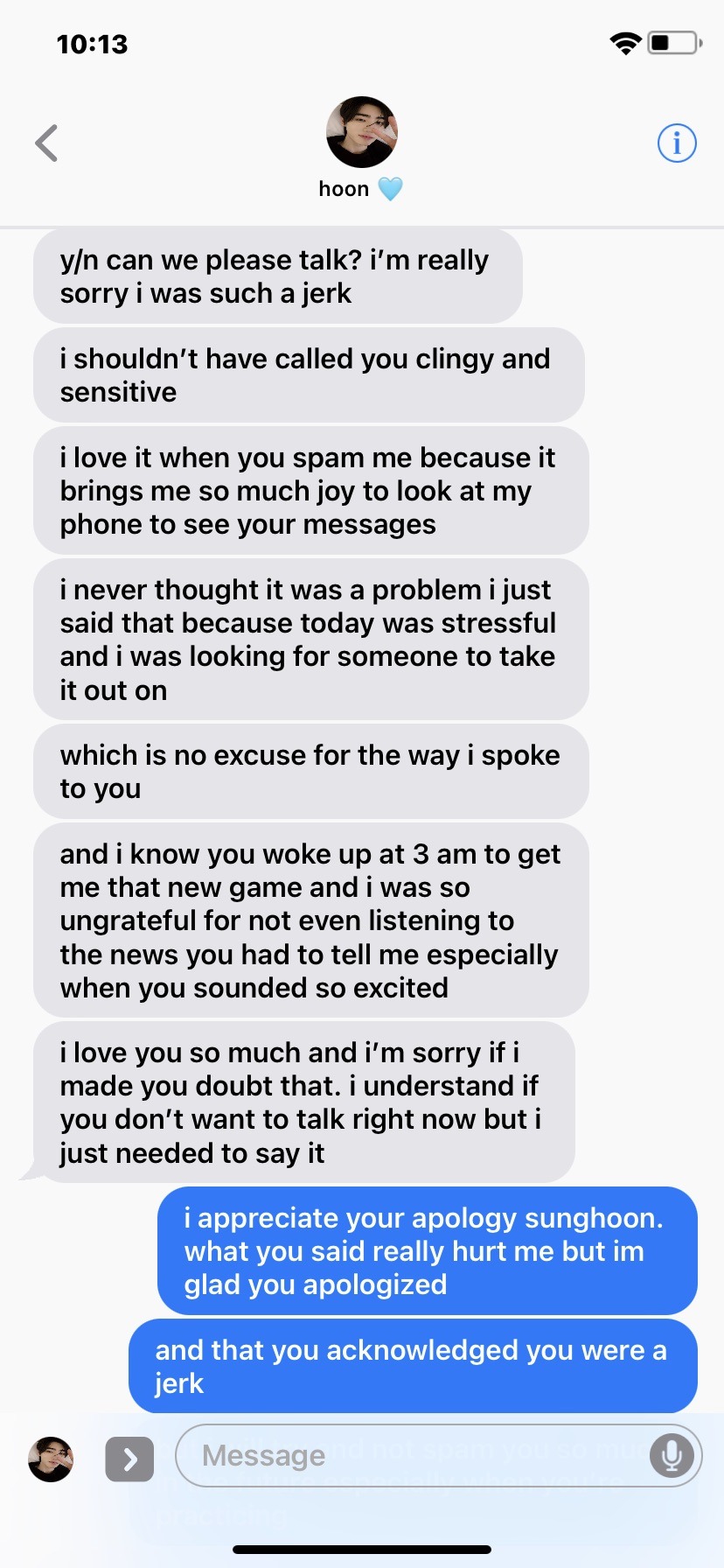Record a voice message with the microphone

click(672, 1455)
